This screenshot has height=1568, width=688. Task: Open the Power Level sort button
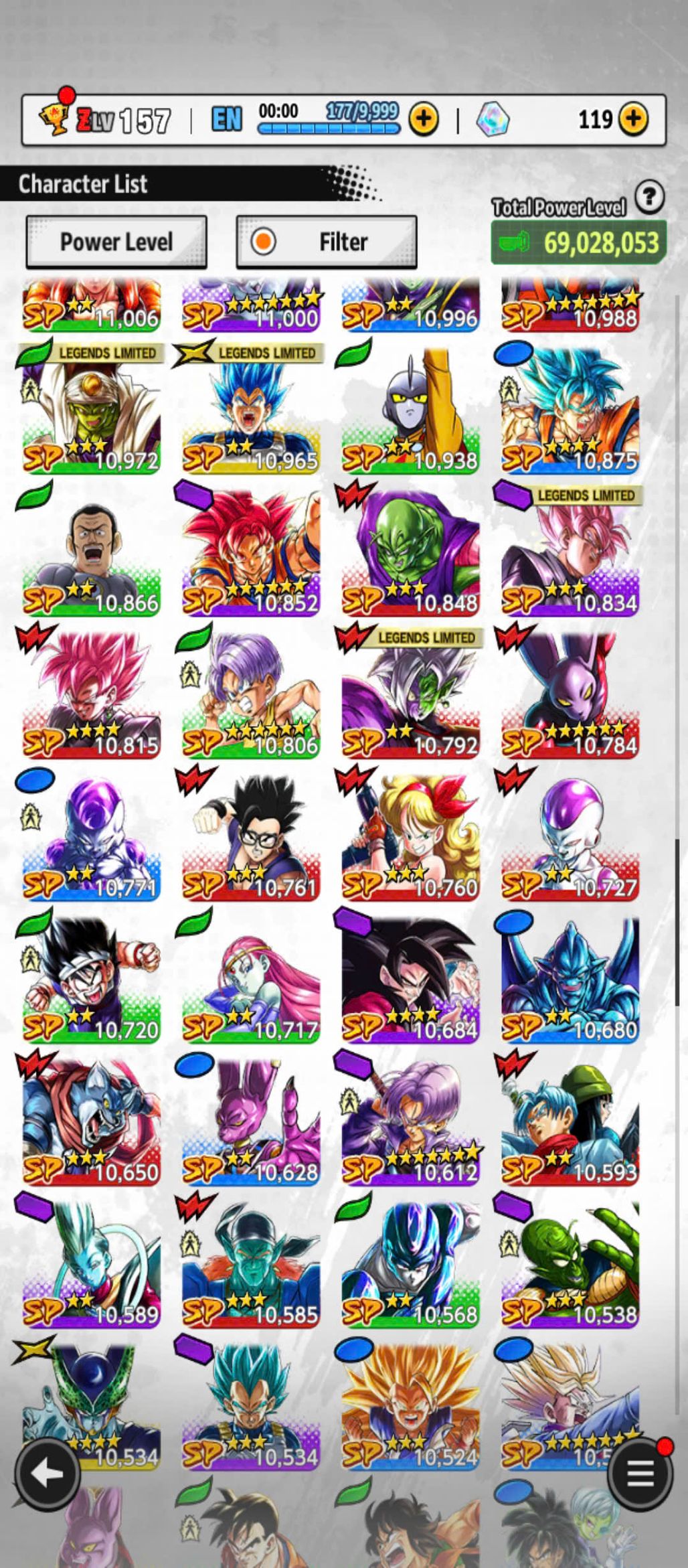click(x=116, y=242)
